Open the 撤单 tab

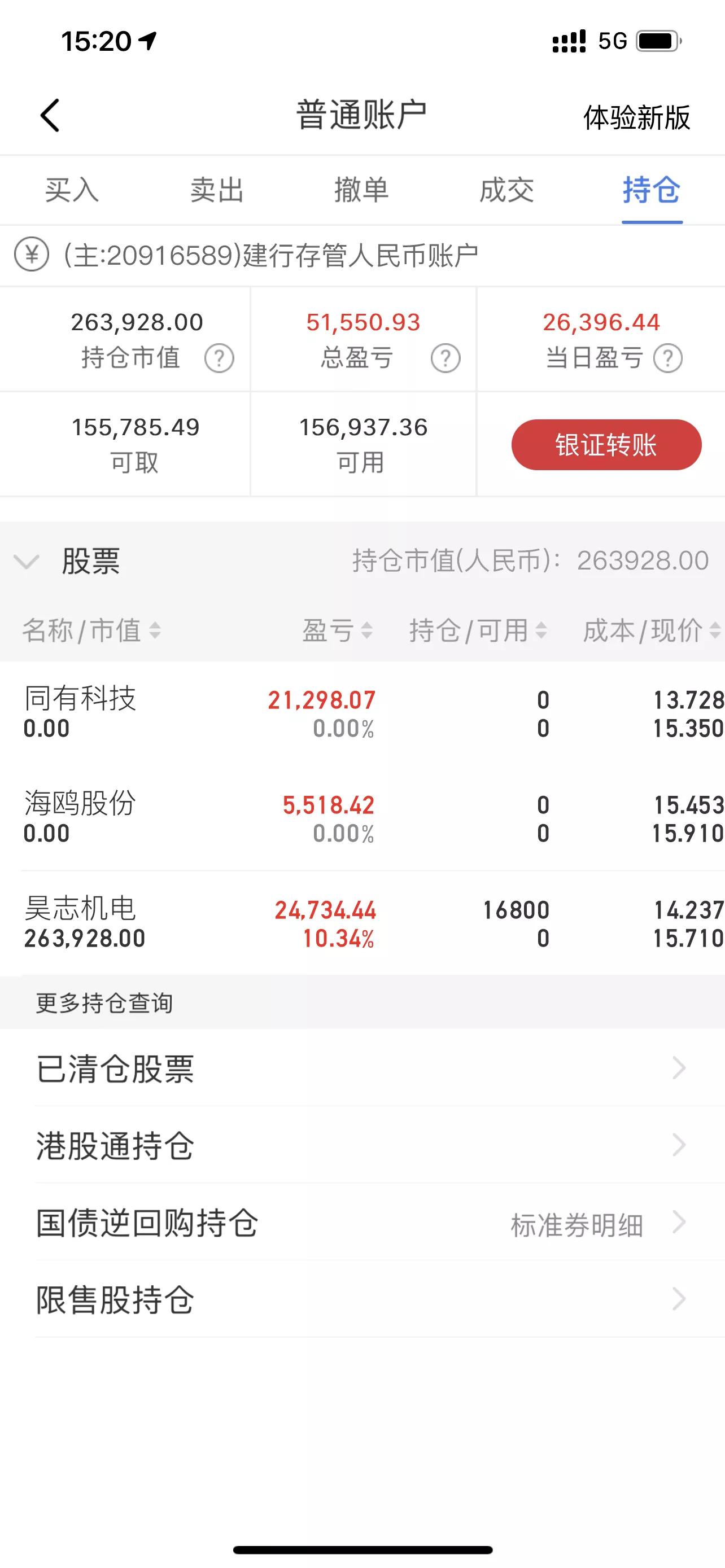[x=361, y=190]
